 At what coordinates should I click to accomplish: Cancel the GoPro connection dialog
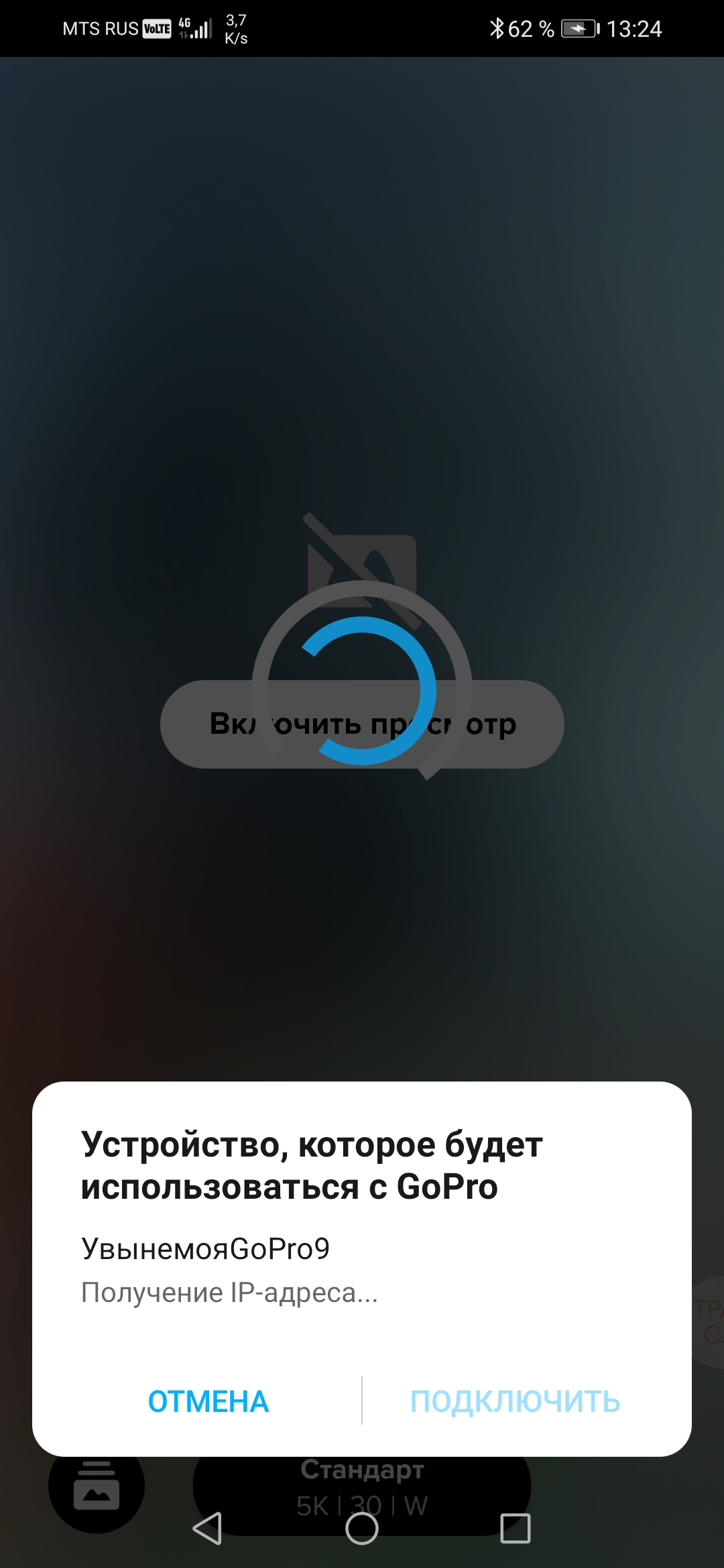point(208,1401)
